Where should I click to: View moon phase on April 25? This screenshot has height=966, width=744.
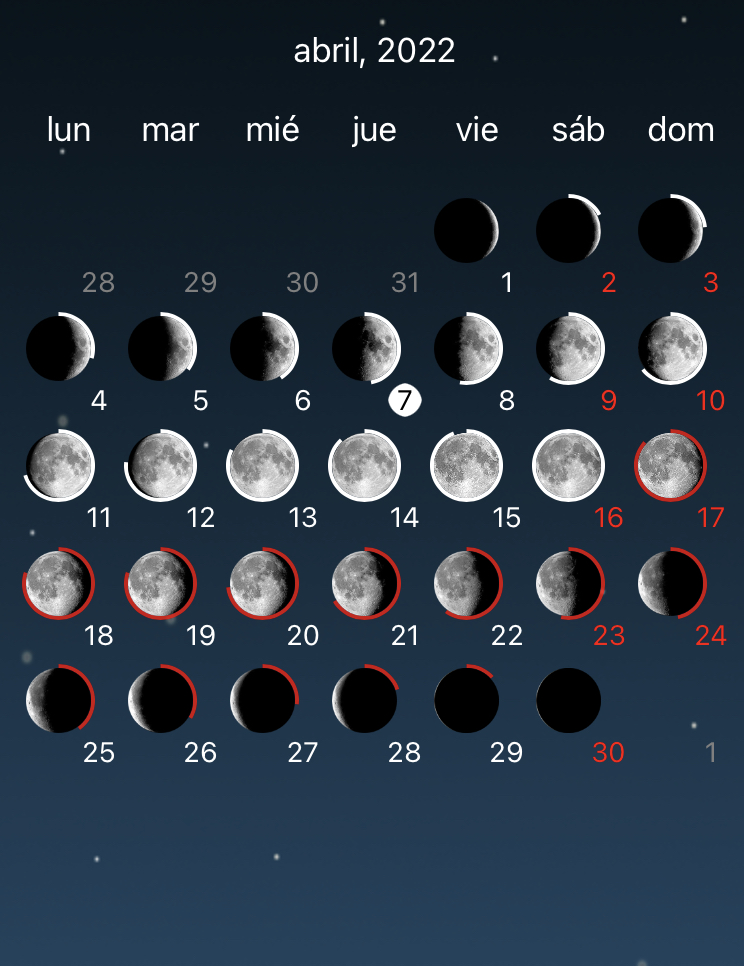60,700
